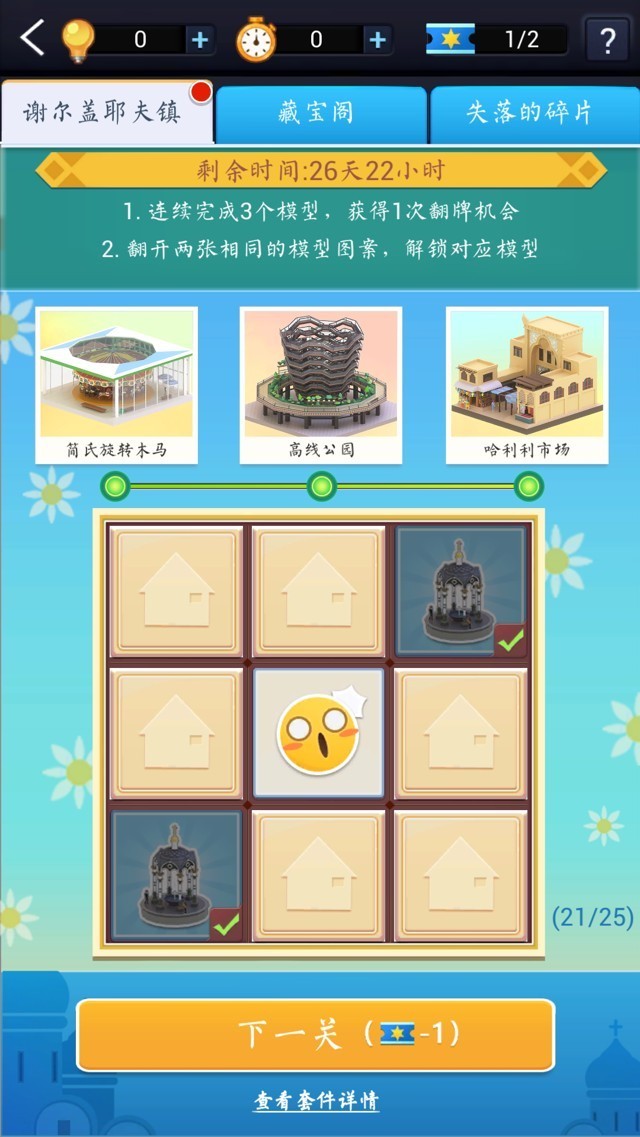The image size is (640, 1137).
Task: Flip the bottom-middle face-down card
Action: tap(319, 876)
